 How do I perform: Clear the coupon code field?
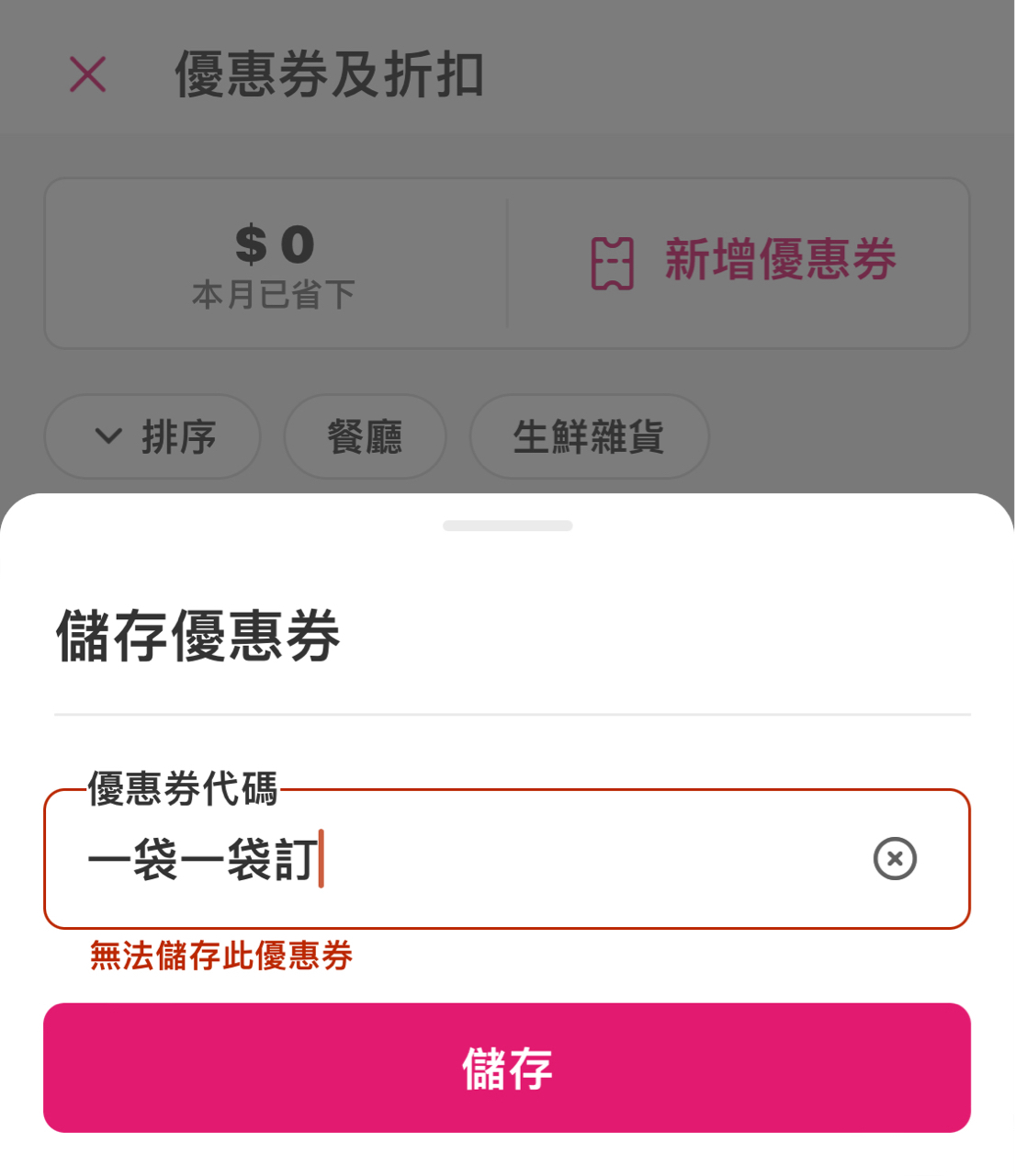pyautogui.click(x=895, y=859)
